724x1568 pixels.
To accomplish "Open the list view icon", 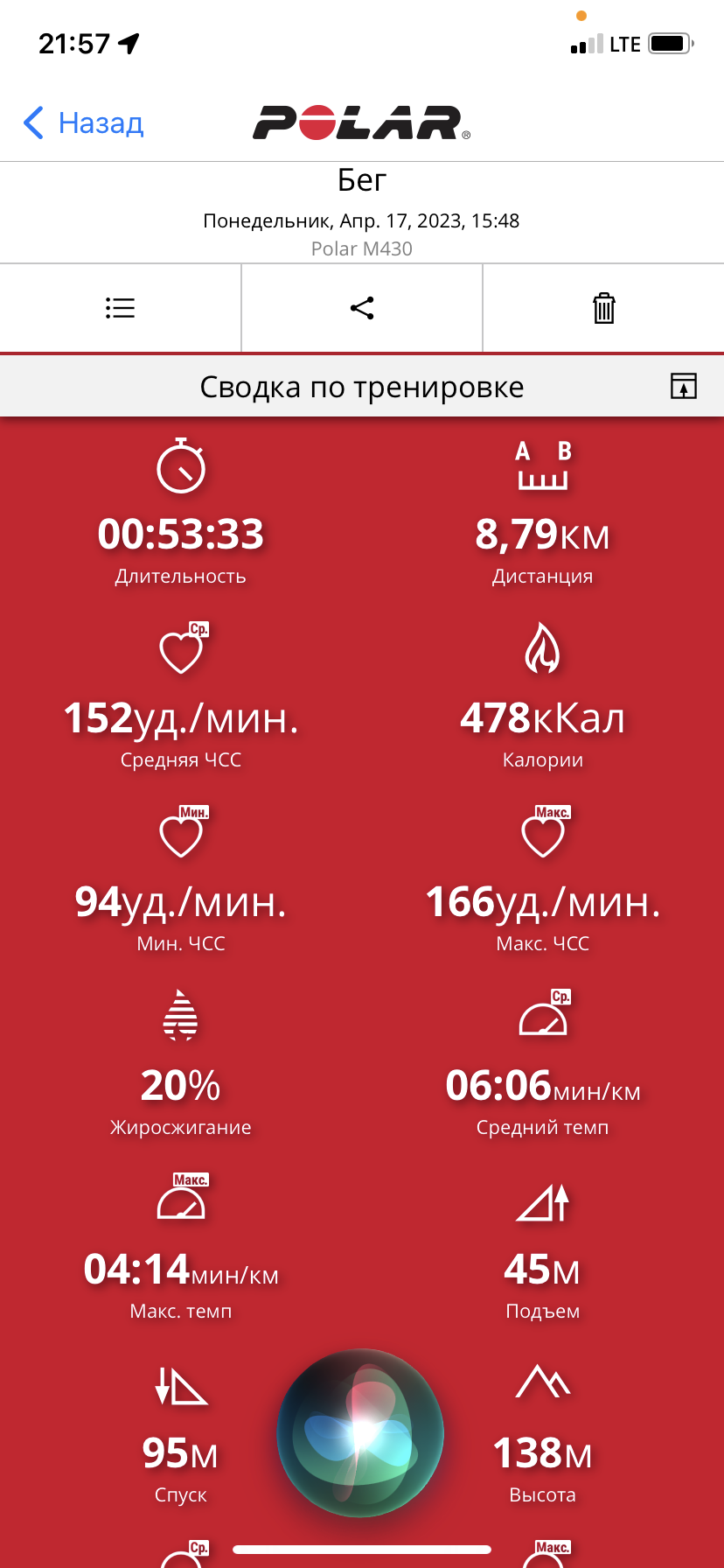I will click(x=120, y=308).
